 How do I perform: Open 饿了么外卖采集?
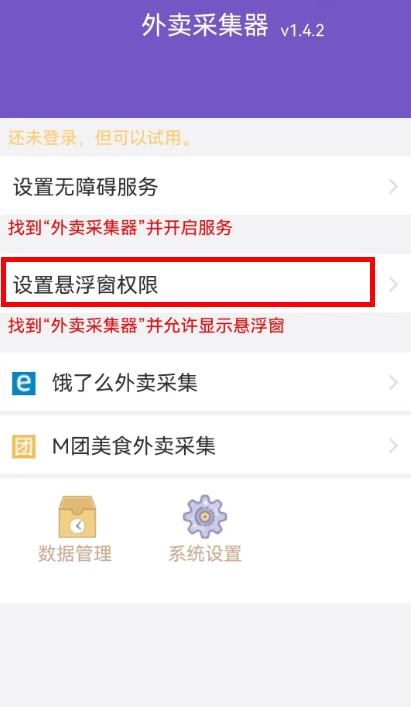(x=206, y=383)
